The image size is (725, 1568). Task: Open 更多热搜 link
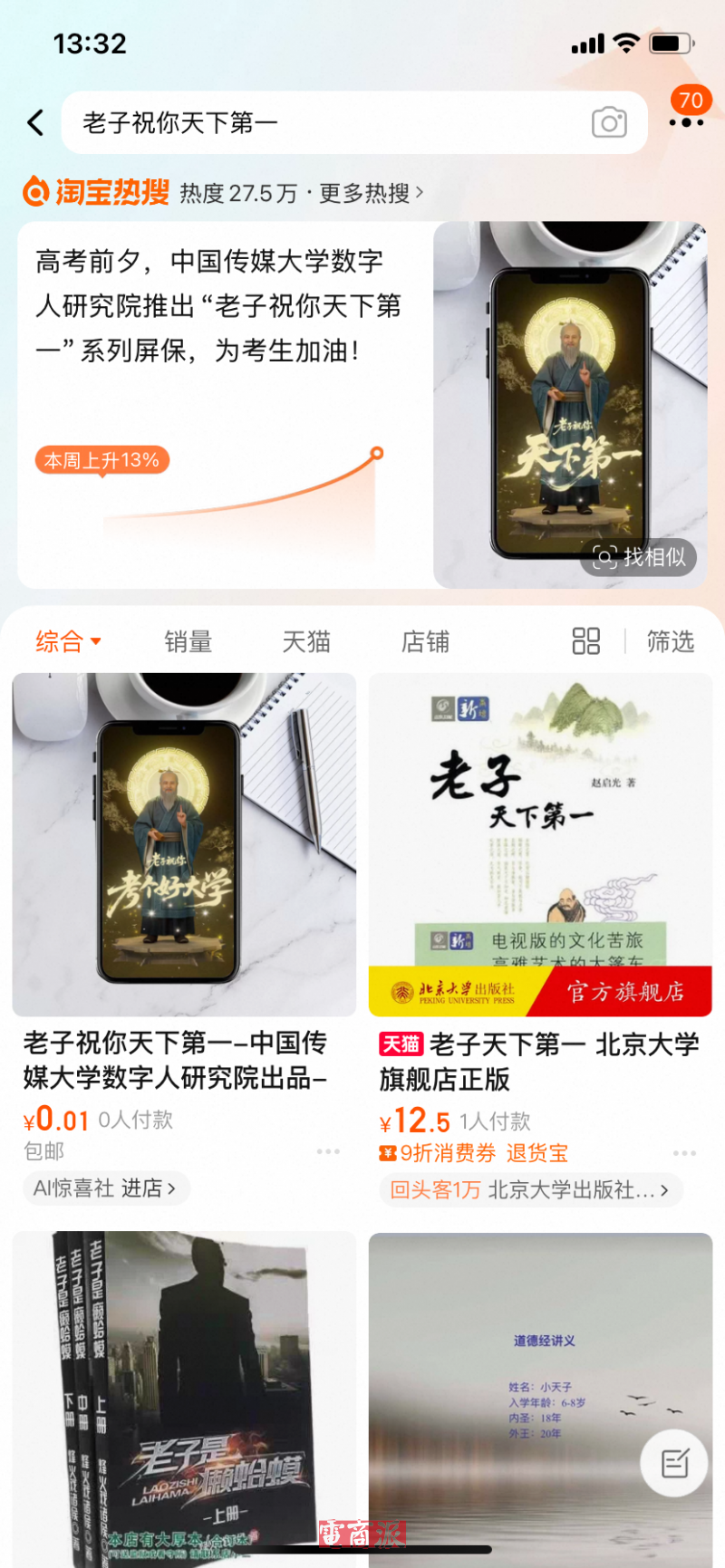370,193
